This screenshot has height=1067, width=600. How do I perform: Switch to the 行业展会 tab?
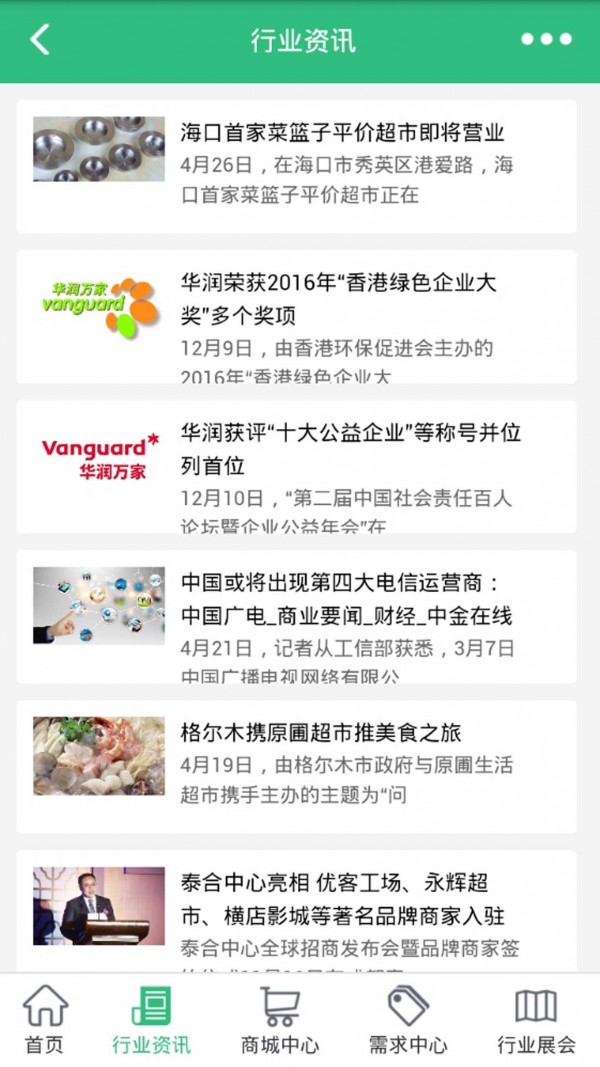(x=537, y=1020)
